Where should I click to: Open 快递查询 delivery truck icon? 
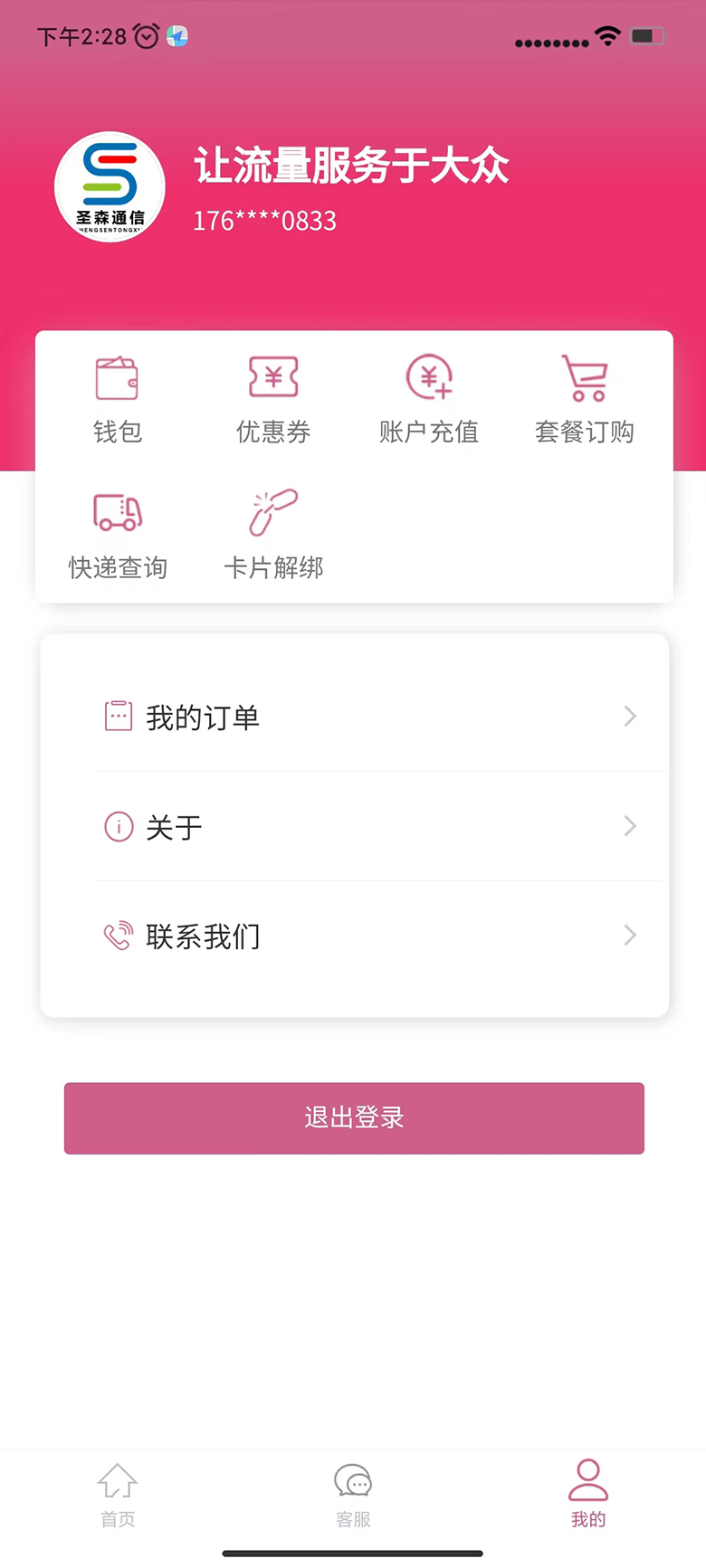pos(117,513)
